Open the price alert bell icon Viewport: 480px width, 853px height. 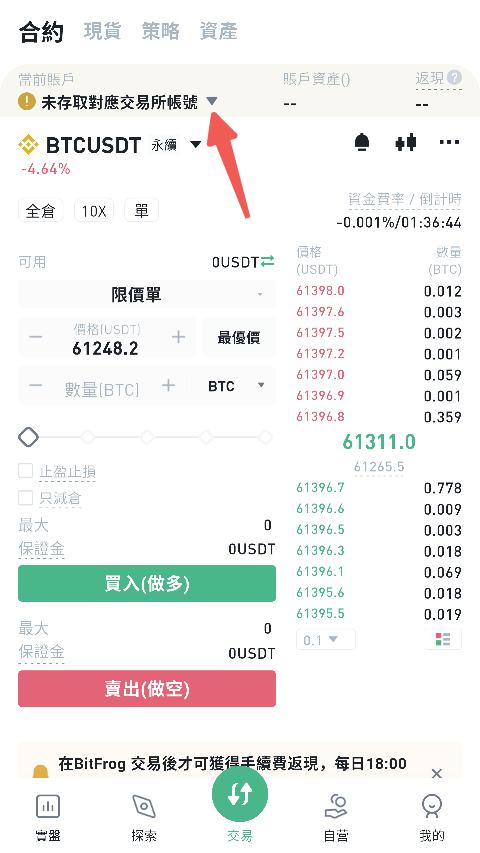click(362, 143)
